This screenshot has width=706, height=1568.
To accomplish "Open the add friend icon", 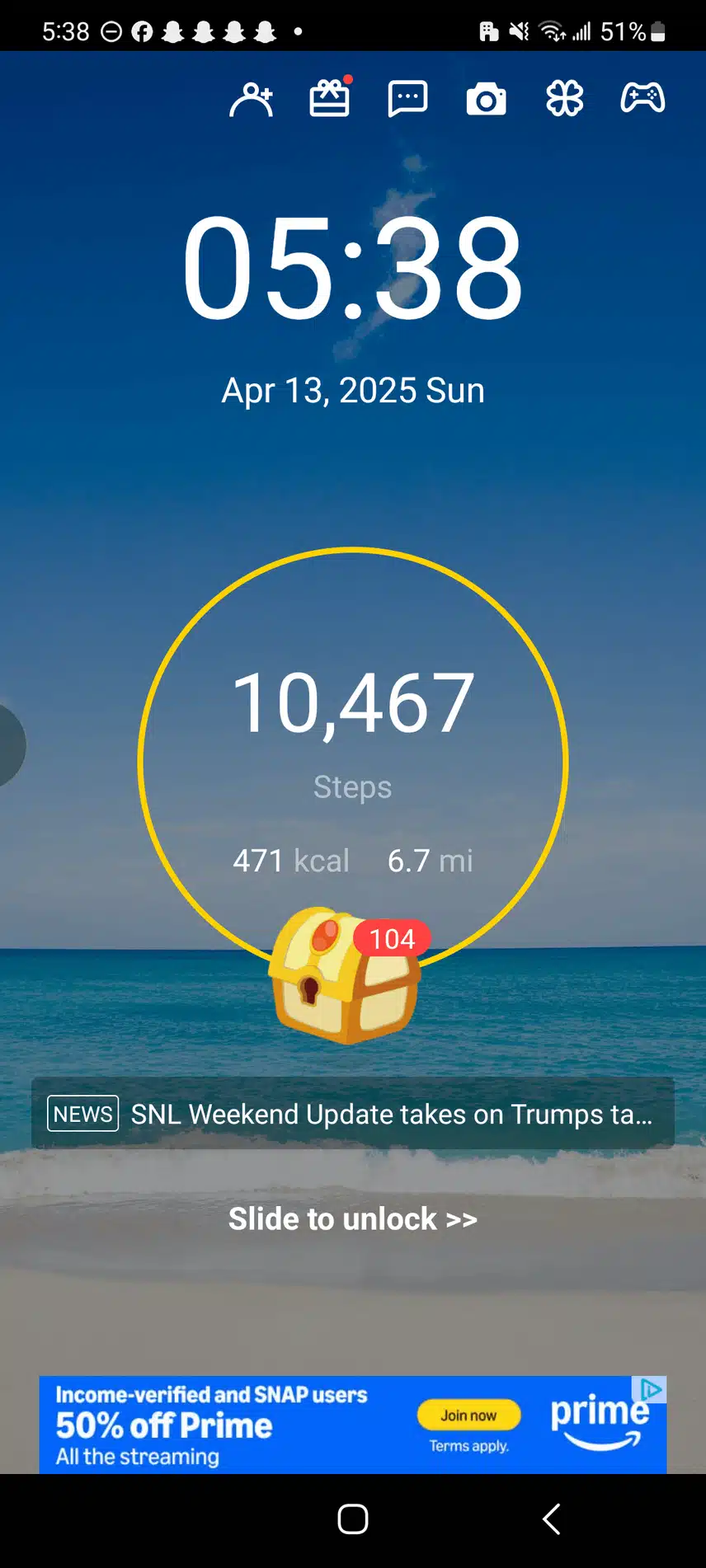I will 251,100.
